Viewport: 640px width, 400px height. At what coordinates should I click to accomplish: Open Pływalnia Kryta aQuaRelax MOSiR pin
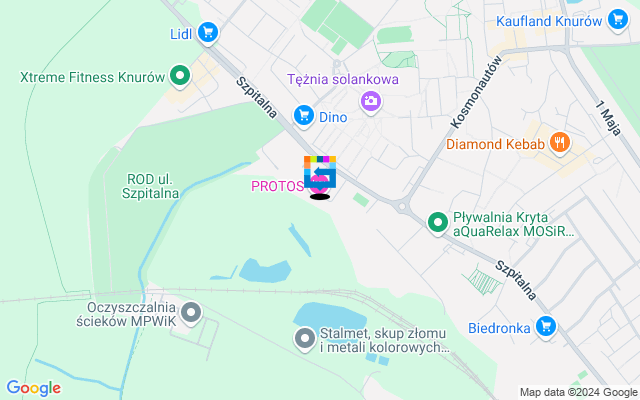click(x=437, y=222)
